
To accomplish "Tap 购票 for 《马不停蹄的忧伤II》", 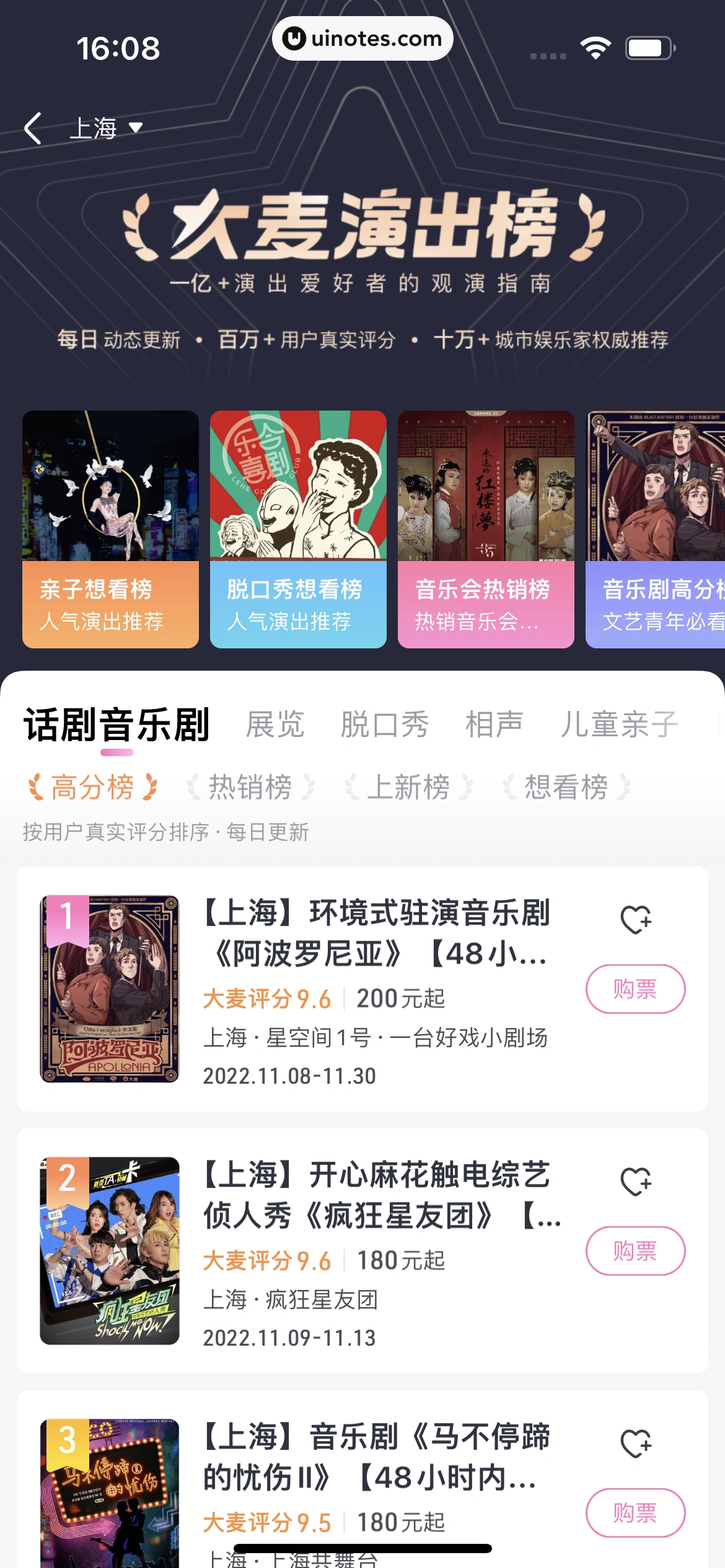I will point(635,1512).
